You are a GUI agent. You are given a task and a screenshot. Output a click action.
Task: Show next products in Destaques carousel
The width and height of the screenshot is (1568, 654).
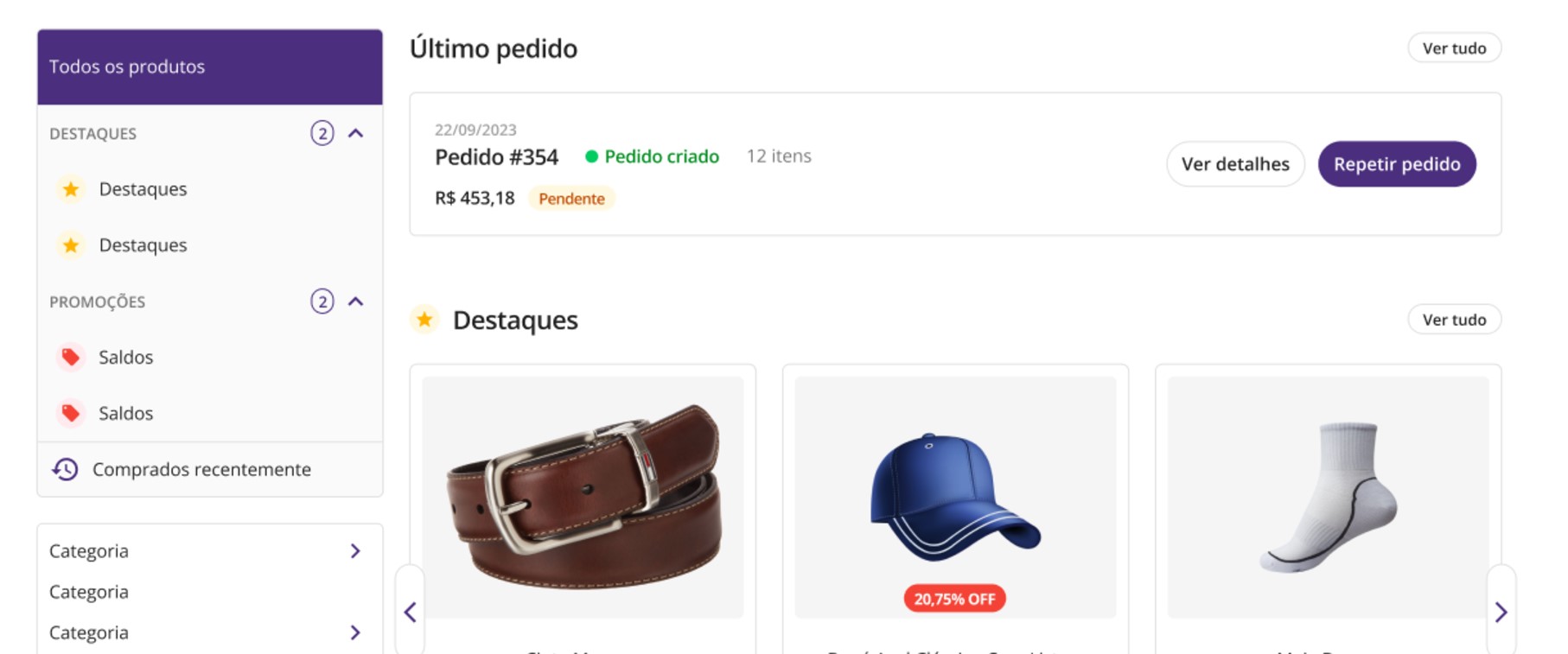coord(1501,613)
